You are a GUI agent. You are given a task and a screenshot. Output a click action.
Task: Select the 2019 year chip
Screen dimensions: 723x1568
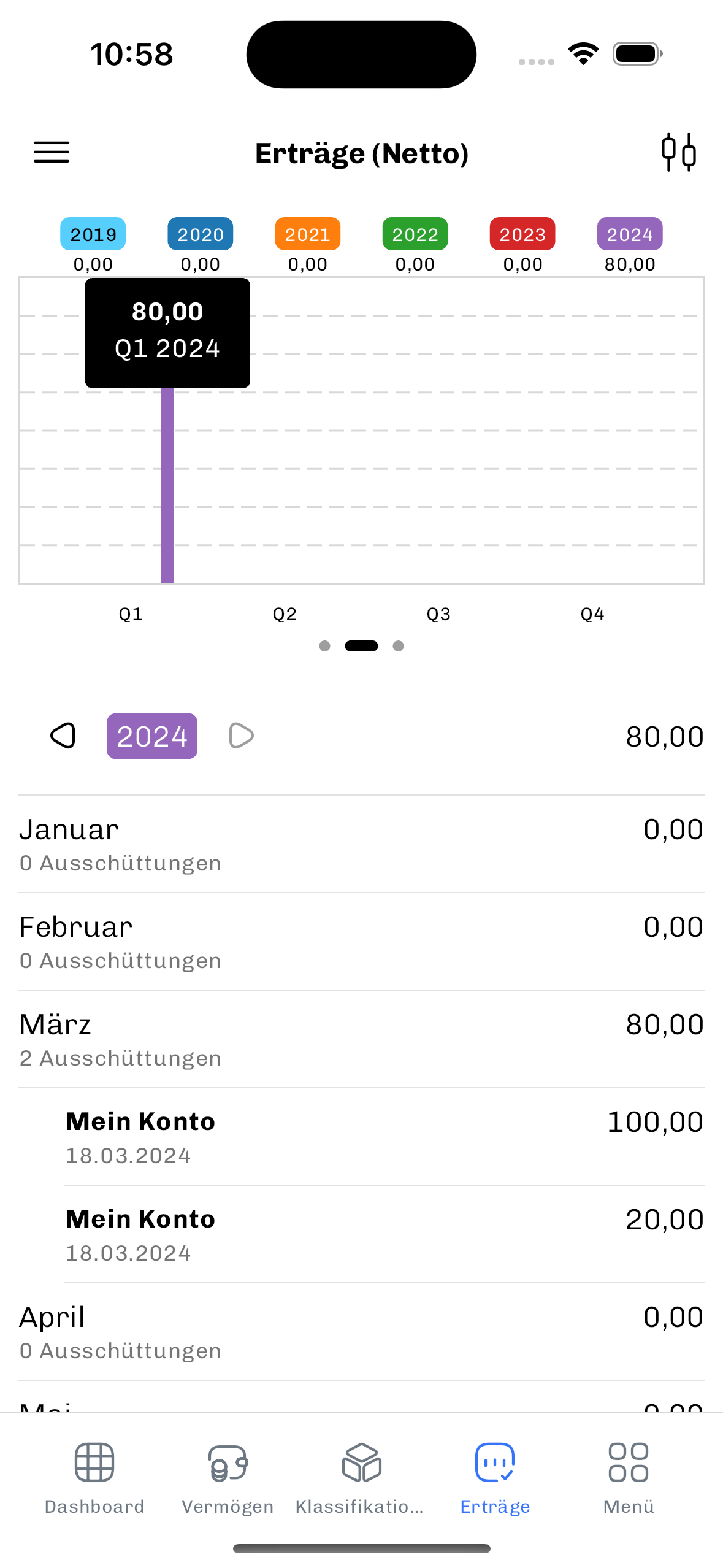(93, 234)
